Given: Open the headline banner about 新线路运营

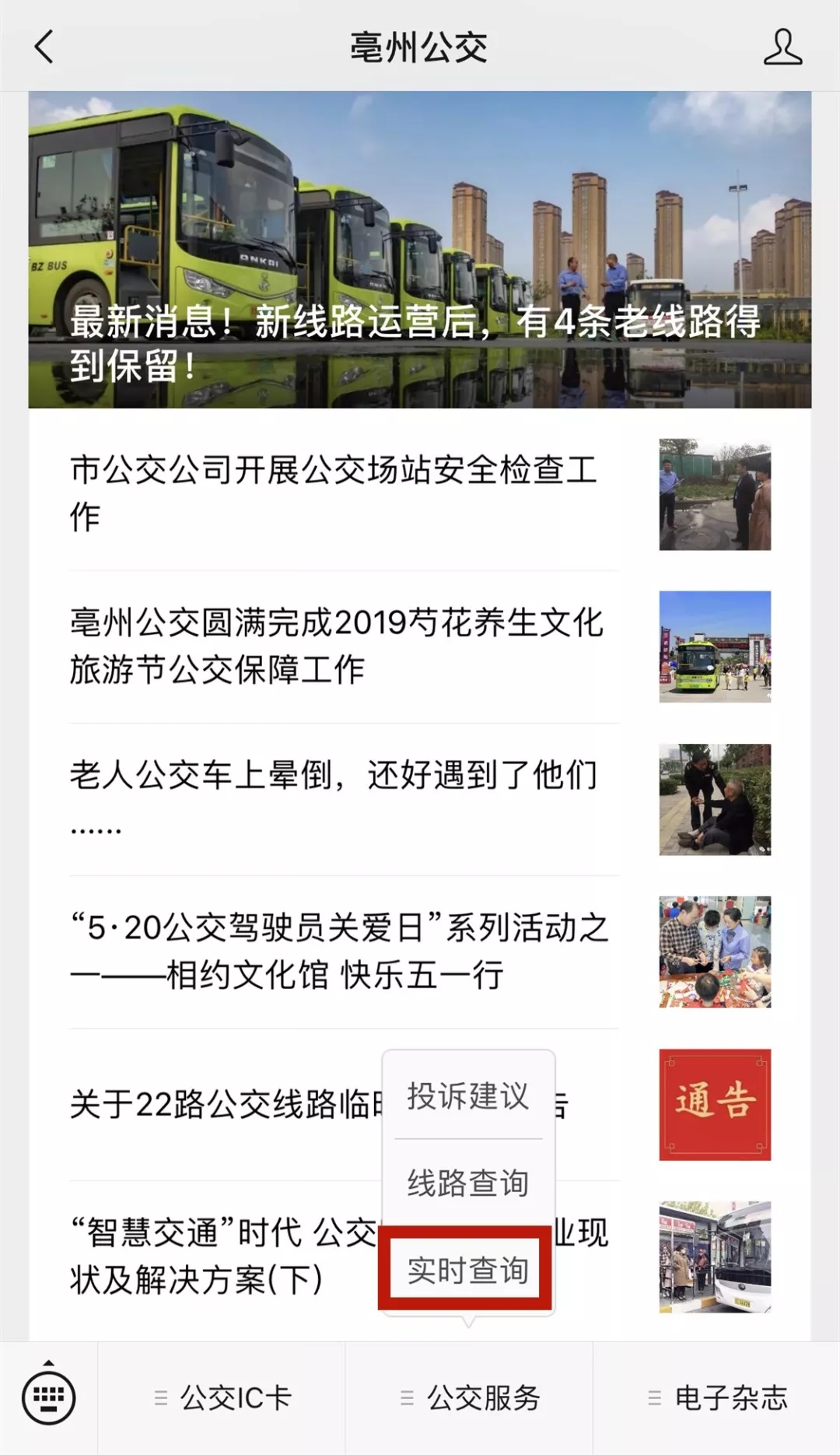Looking at the screenshot, I should click(x=419, y=249).
